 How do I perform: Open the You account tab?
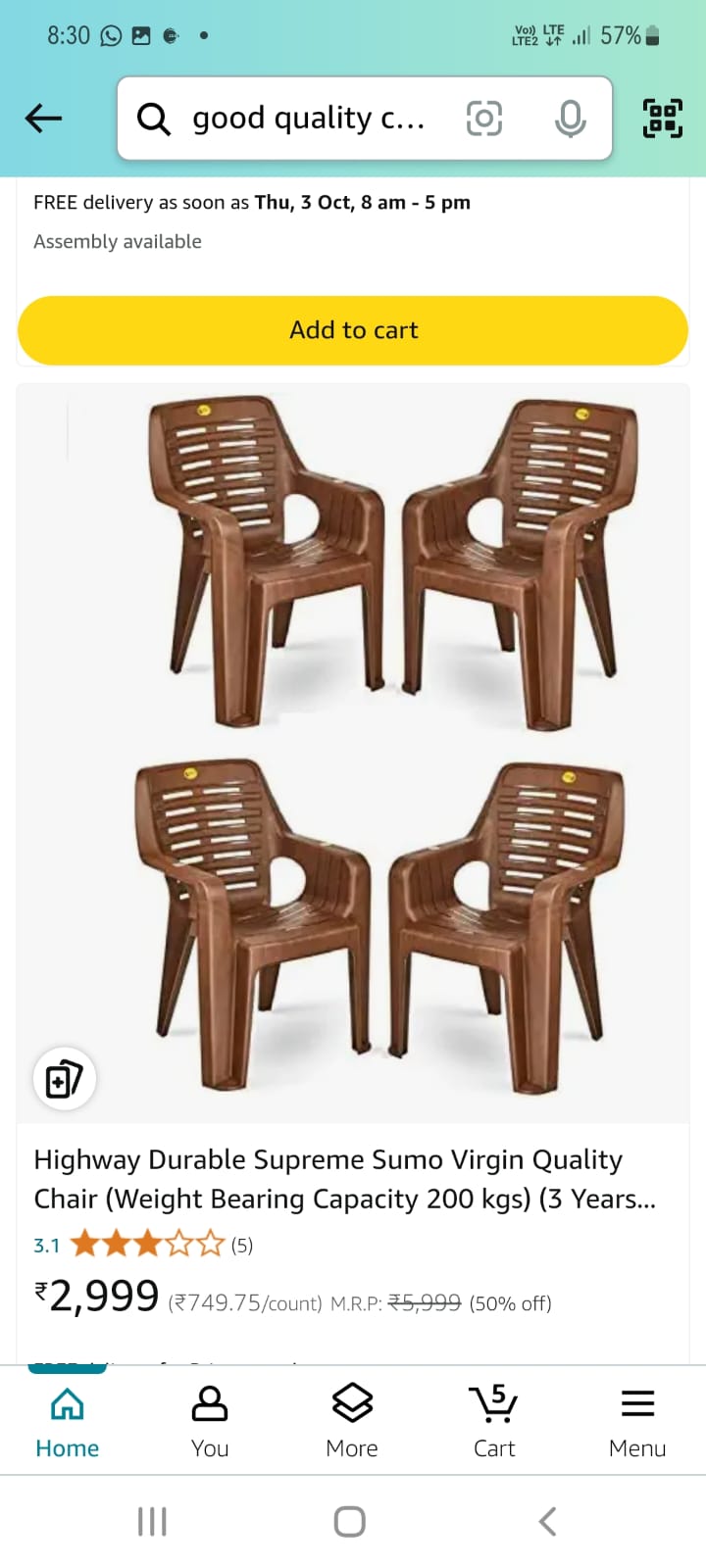[210, 1422]
